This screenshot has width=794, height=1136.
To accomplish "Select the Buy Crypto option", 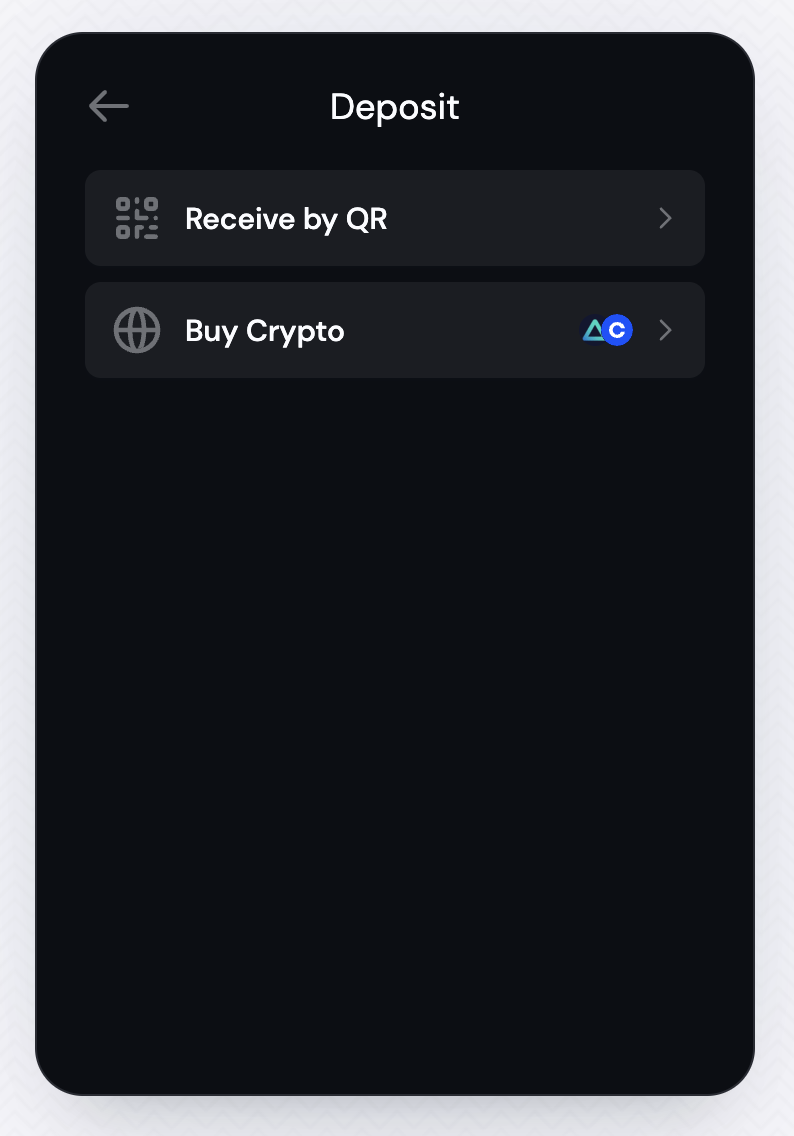I will point(394,331).
